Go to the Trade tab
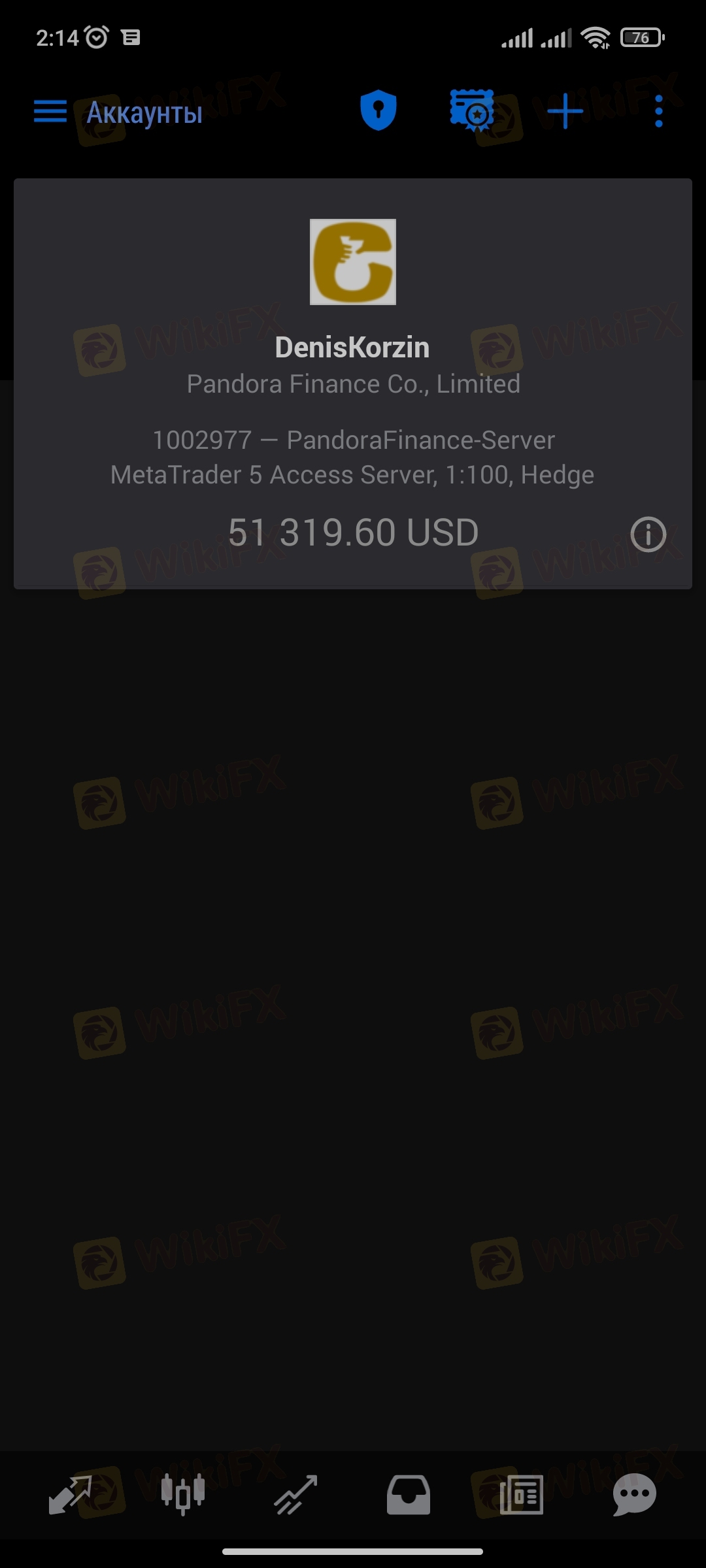 (295, 1495)
